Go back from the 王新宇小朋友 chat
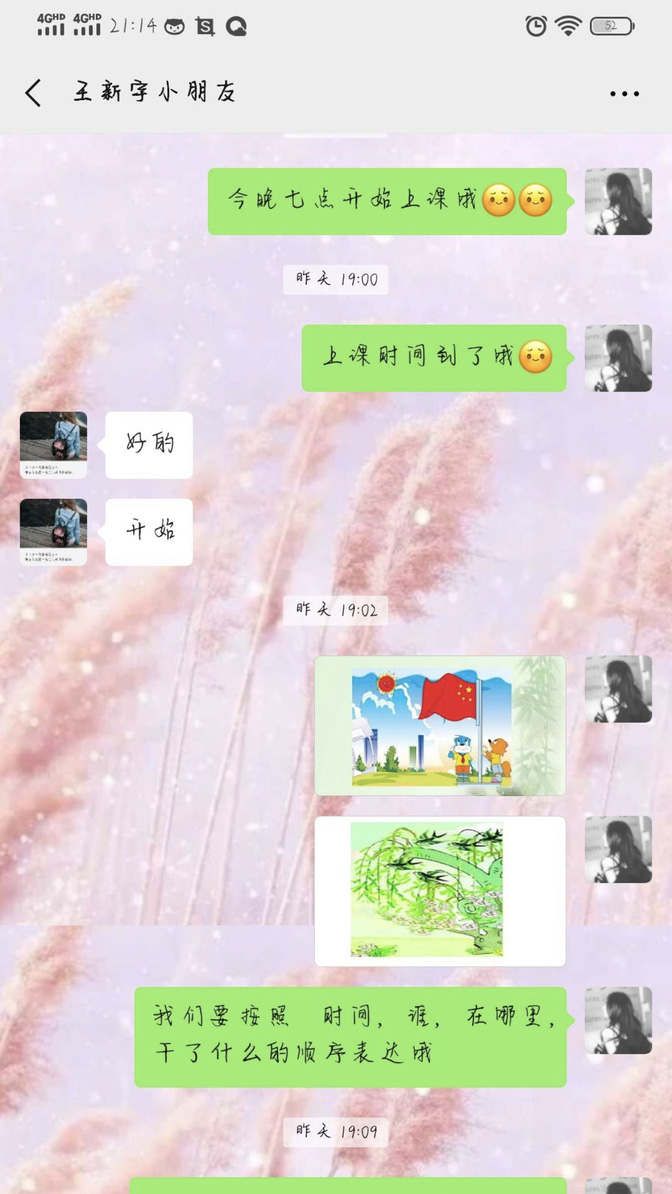The image size is (672, 1194). (x=33, y=93)
